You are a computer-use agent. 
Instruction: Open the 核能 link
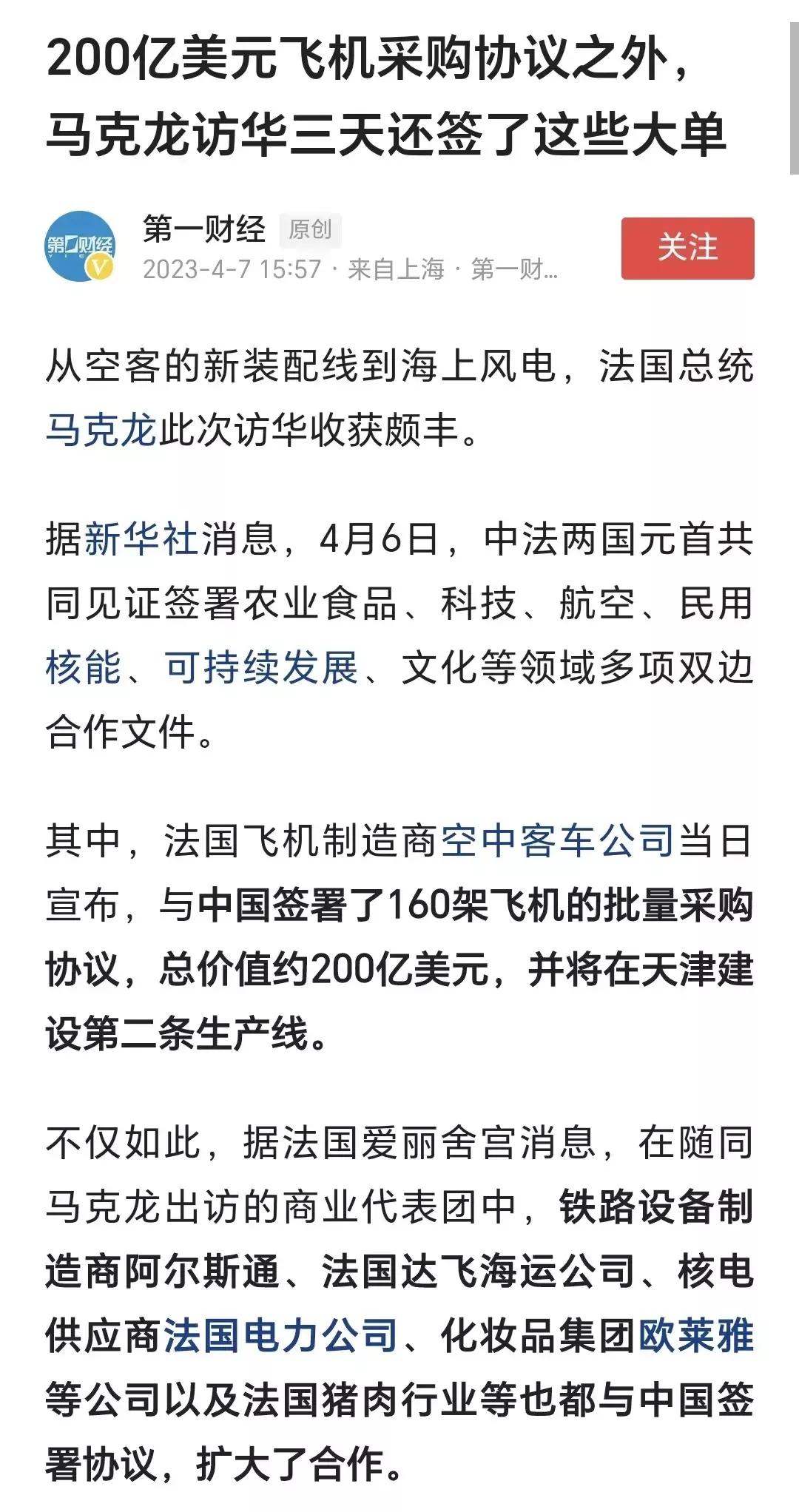pyautogui.click(x=83, y=668)
